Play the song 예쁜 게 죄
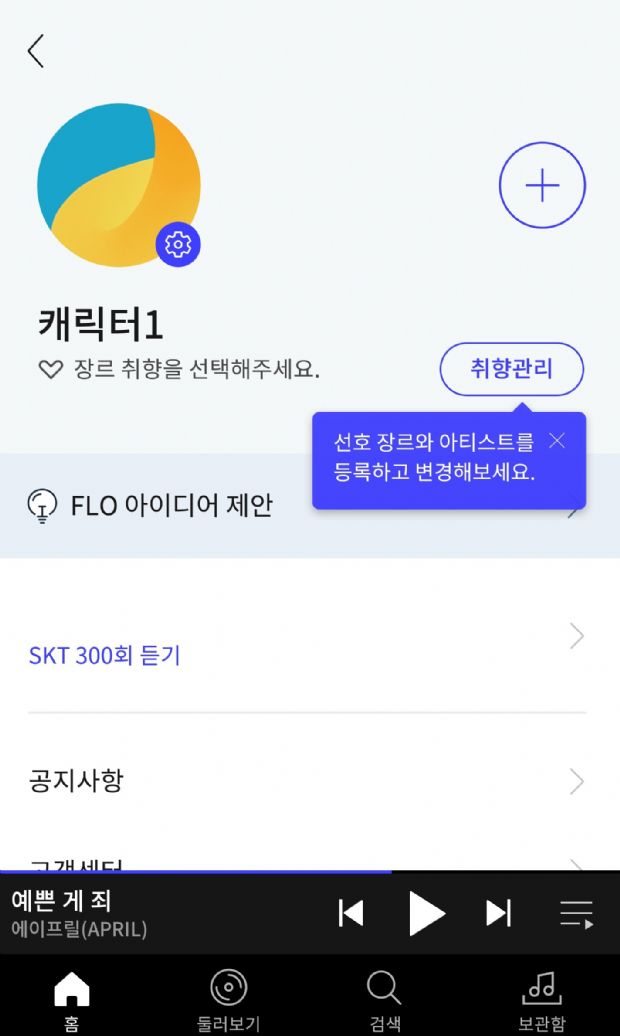620x1036 pixels. [x=427, y=913]
